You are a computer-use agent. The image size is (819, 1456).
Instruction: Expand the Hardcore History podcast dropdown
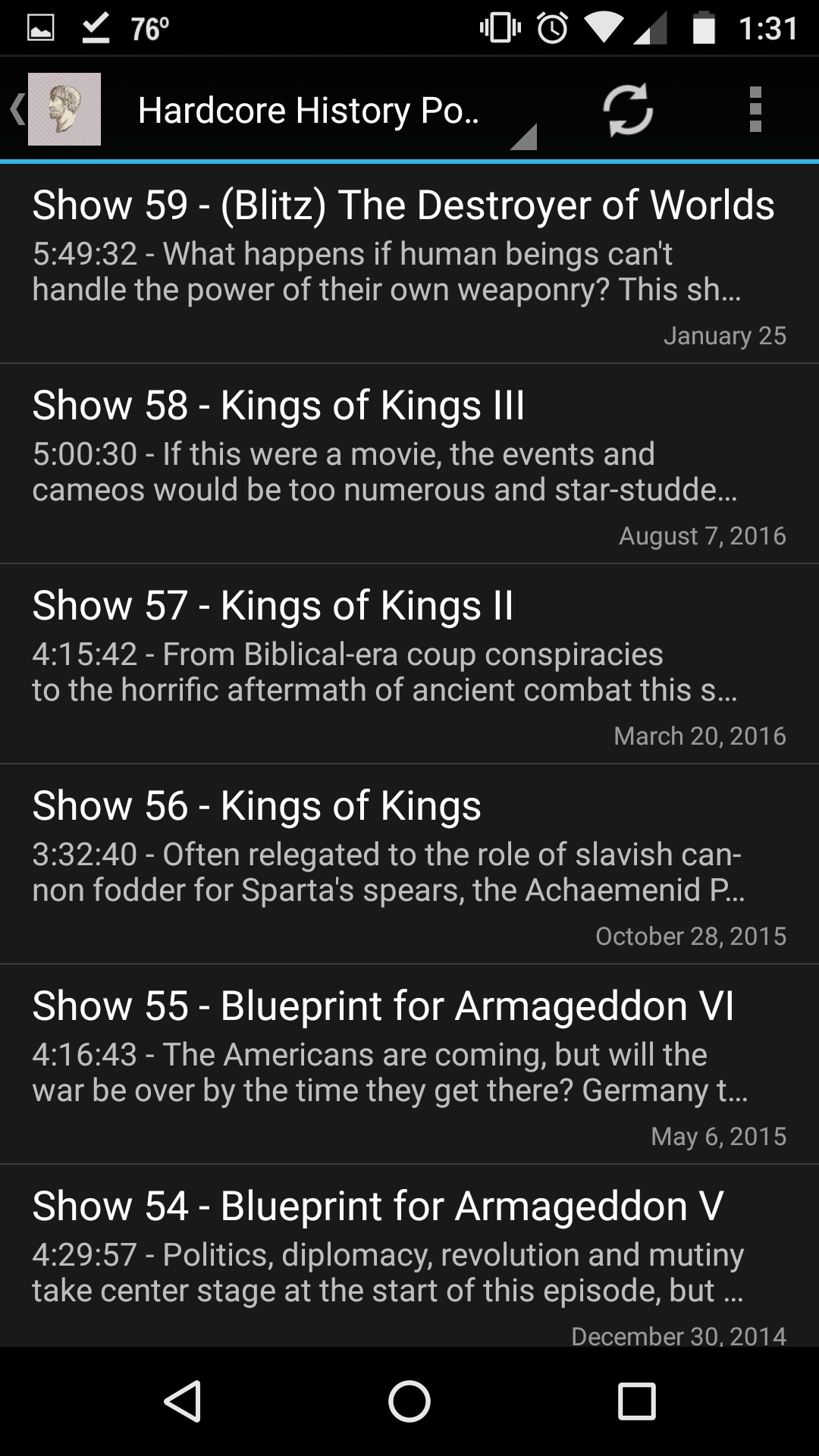coord(334,111)
